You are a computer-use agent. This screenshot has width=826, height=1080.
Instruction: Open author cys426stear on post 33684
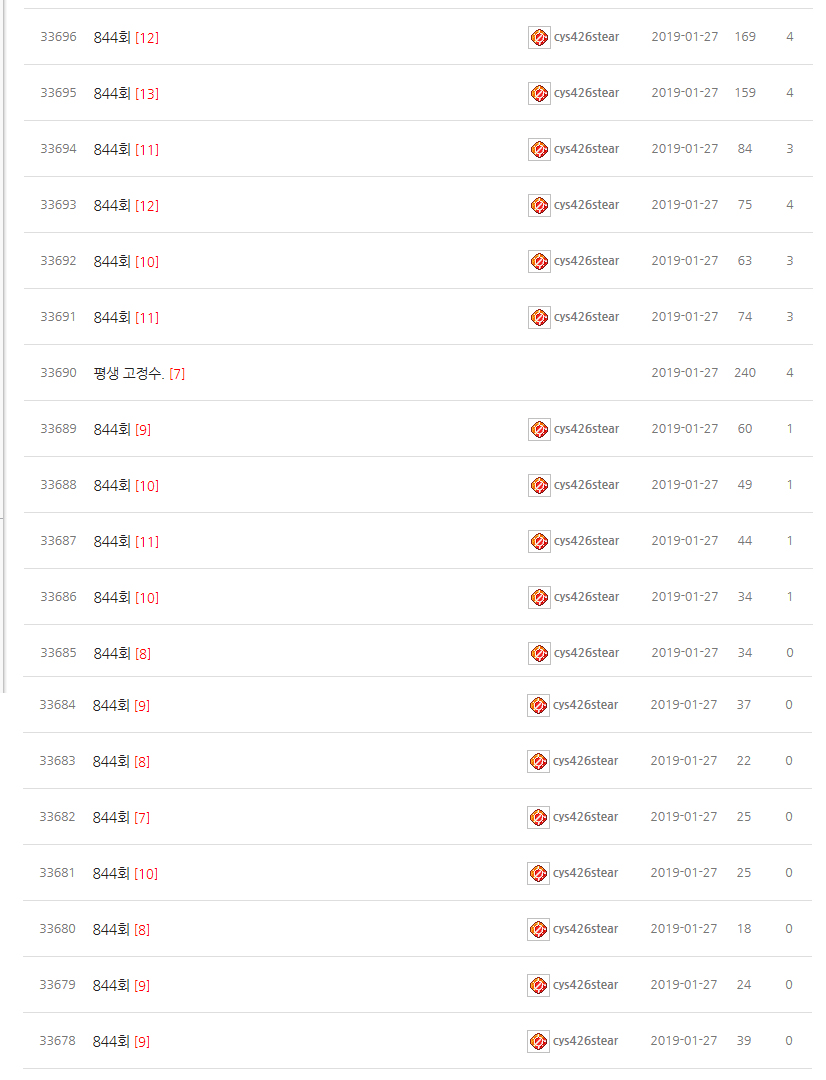coord(585,705)
